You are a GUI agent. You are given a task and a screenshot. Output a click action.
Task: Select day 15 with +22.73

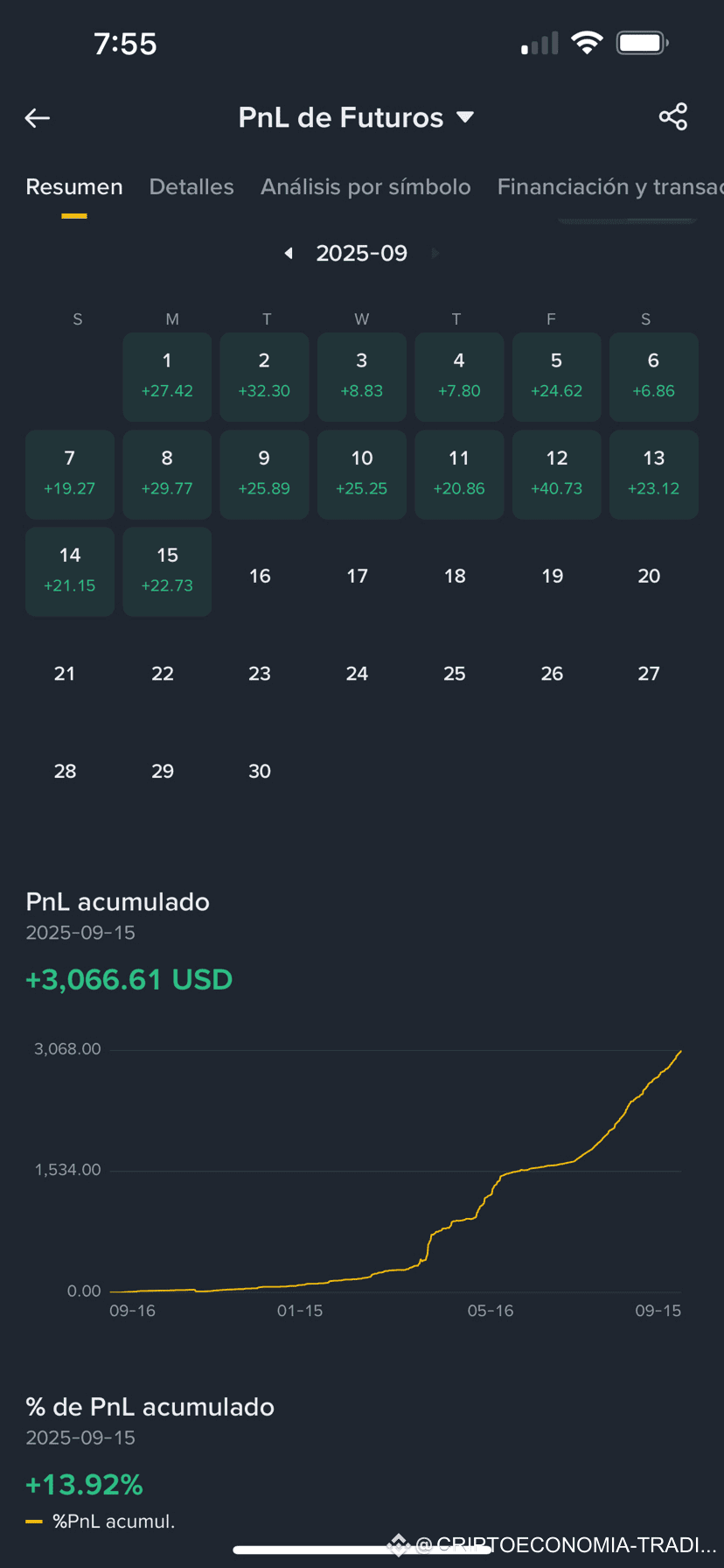(167, 571)
